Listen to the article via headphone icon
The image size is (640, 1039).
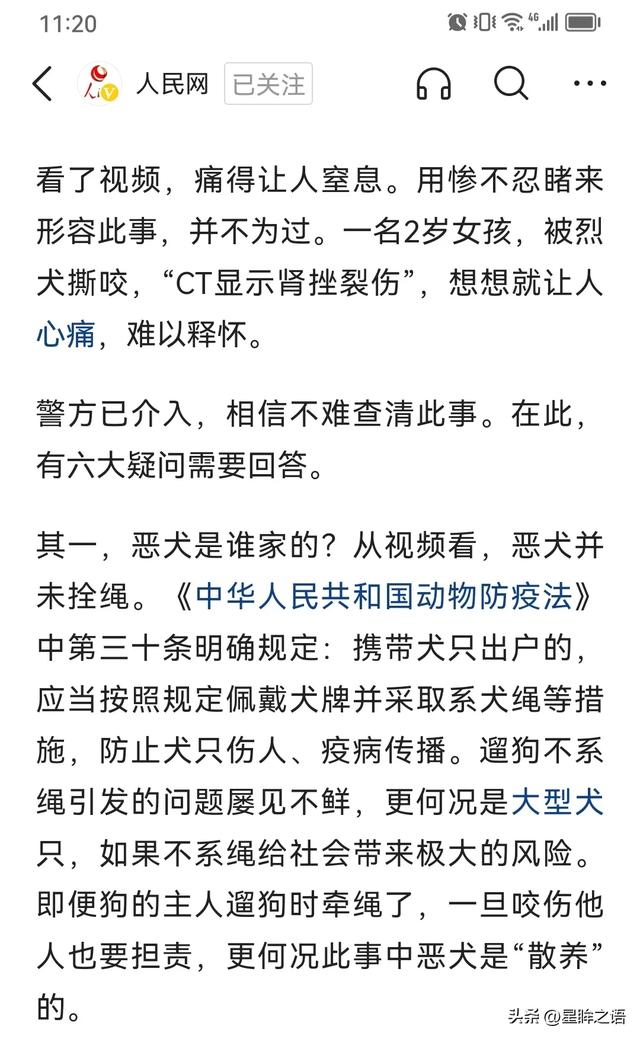pos(433,85)
